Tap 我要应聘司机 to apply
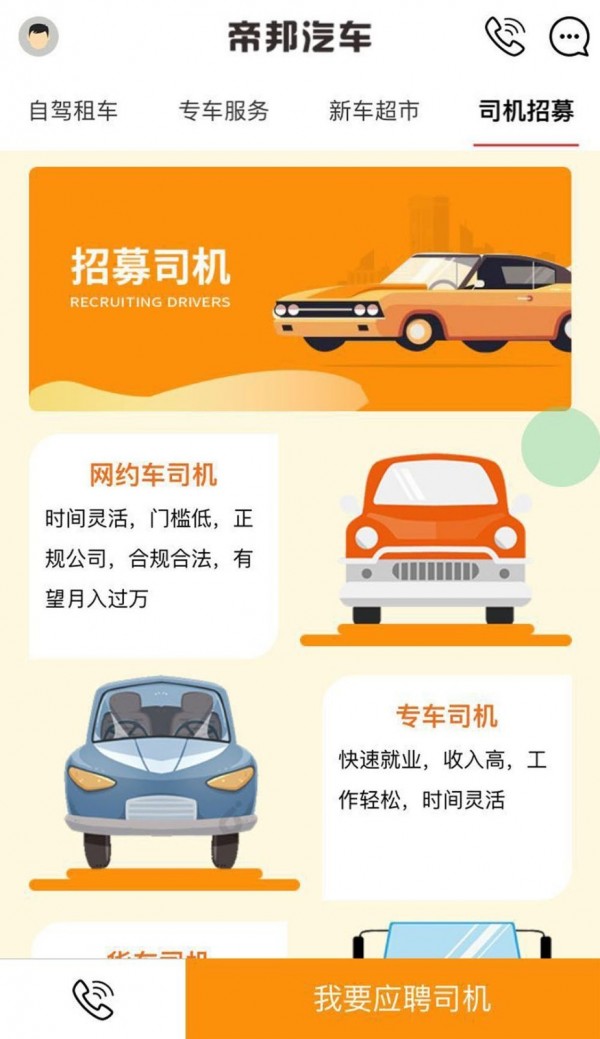The height and width of the screenshot is (1039, 600). click(x=402, y=998)
